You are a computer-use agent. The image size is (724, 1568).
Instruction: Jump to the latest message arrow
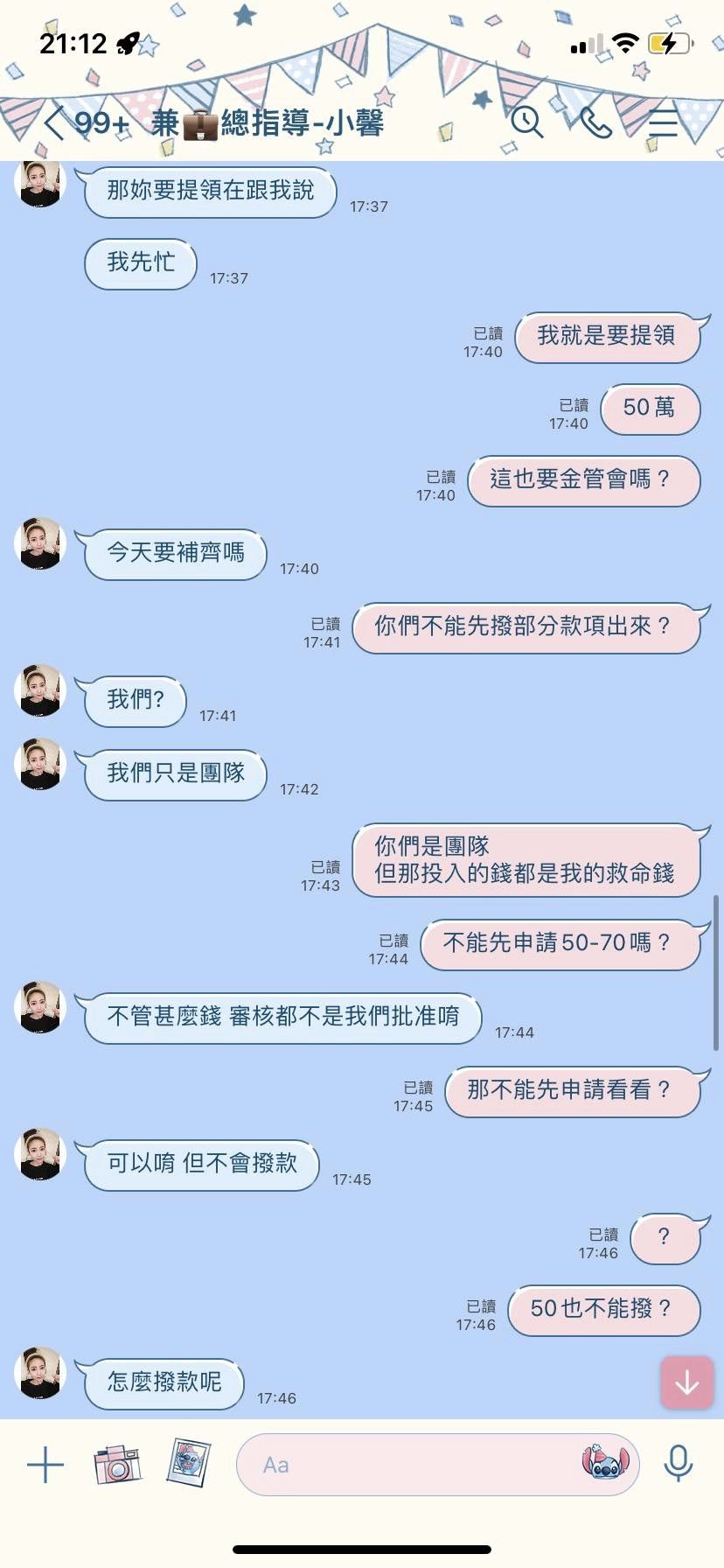coord(687,1382)
